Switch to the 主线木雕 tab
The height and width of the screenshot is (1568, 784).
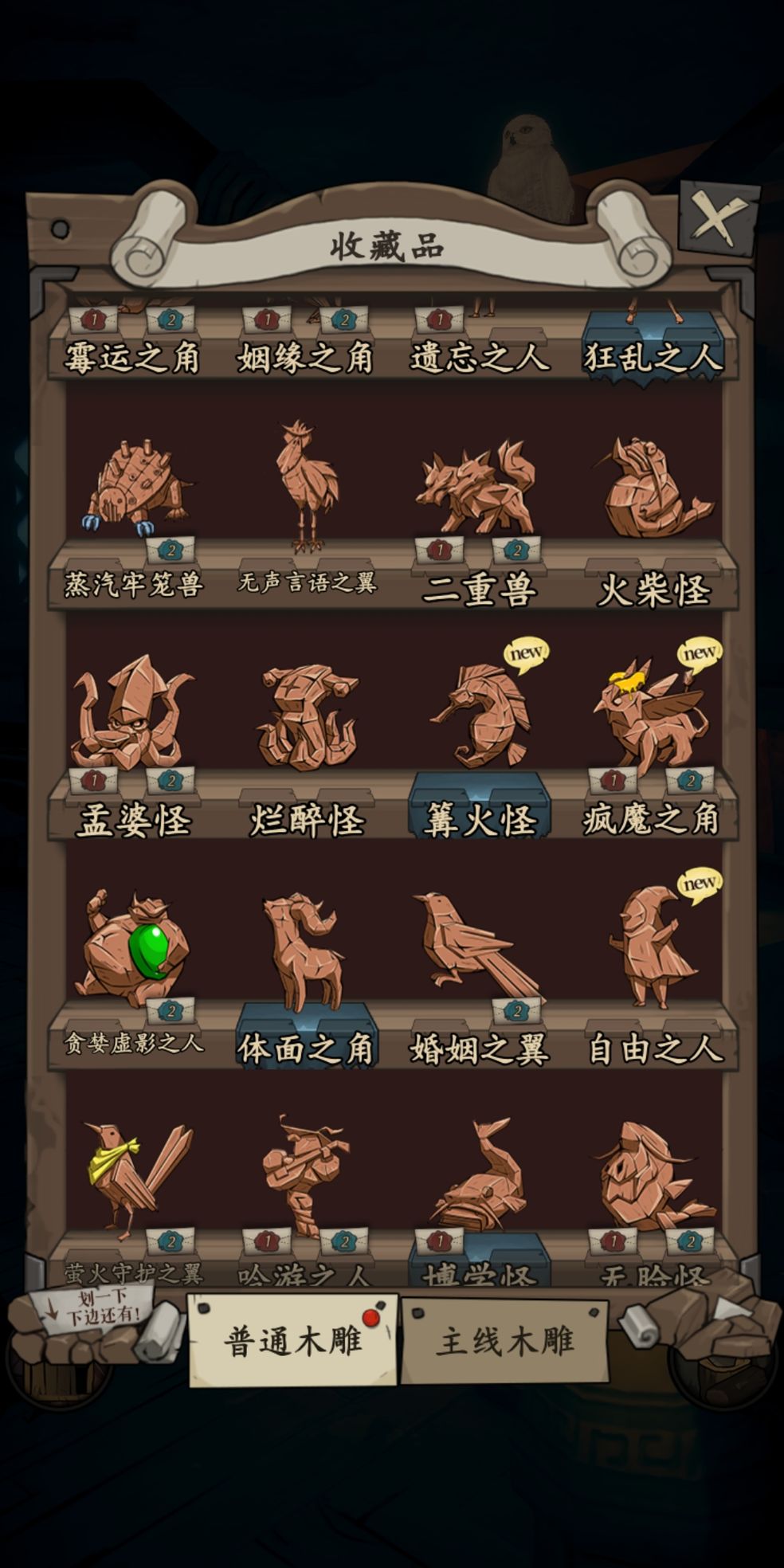pyautogui.click(x=504, y=1341)
